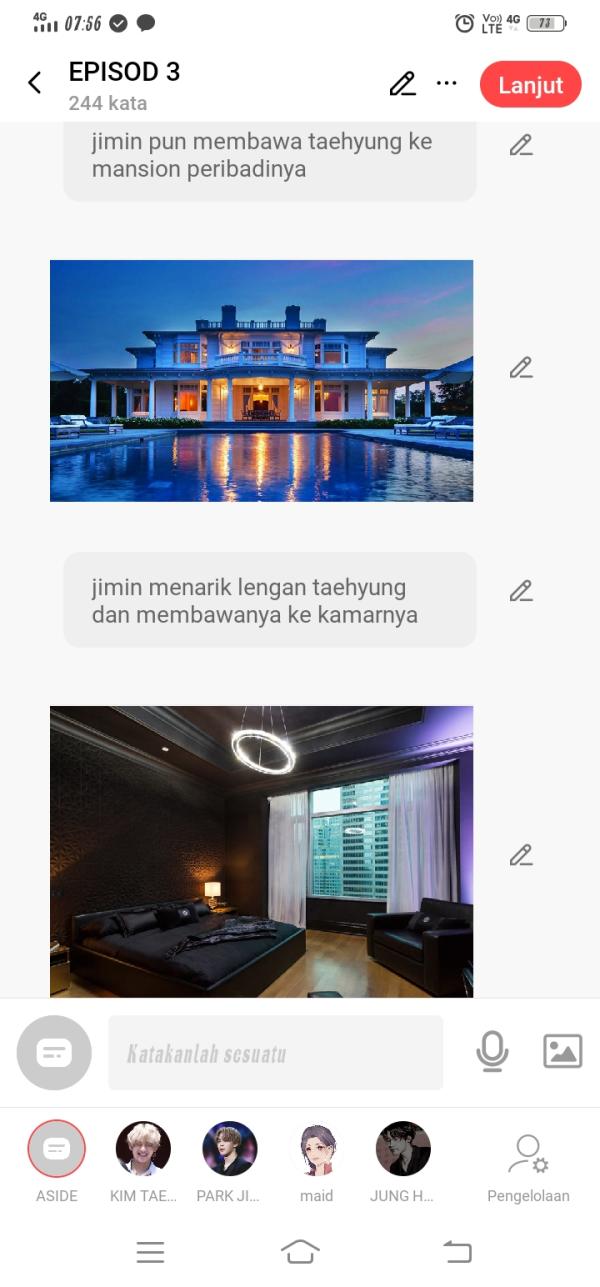600x1287 pixels.
Task: Insert a picture using the image icon
Action: tap(562, 1052)
